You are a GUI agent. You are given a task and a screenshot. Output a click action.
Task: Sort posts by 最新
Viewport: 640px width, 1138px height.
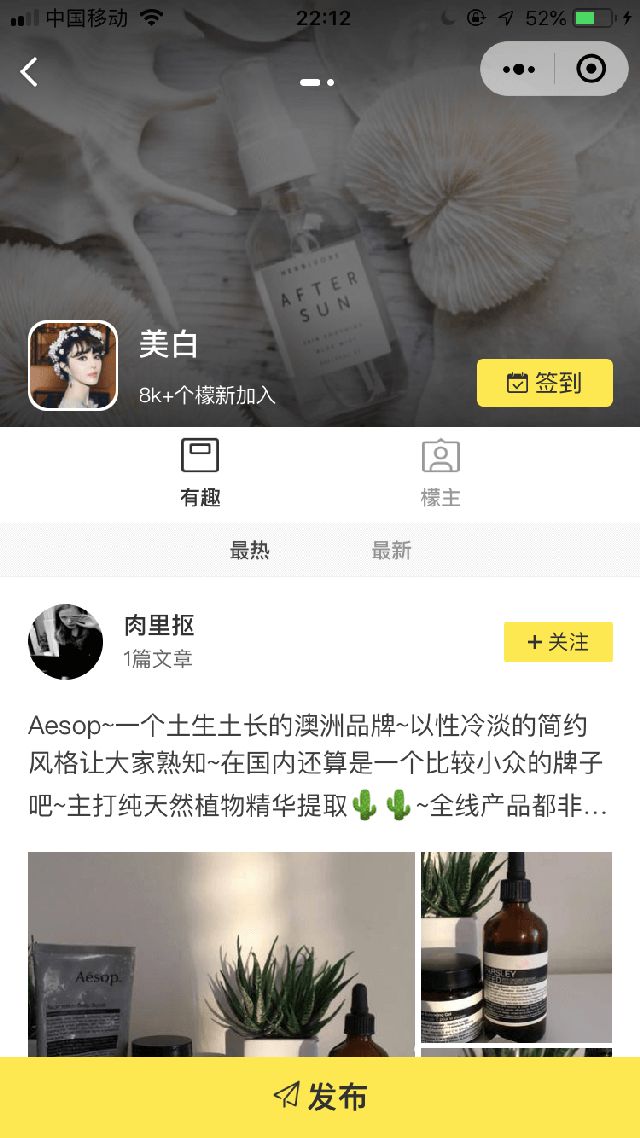(391, 550)
